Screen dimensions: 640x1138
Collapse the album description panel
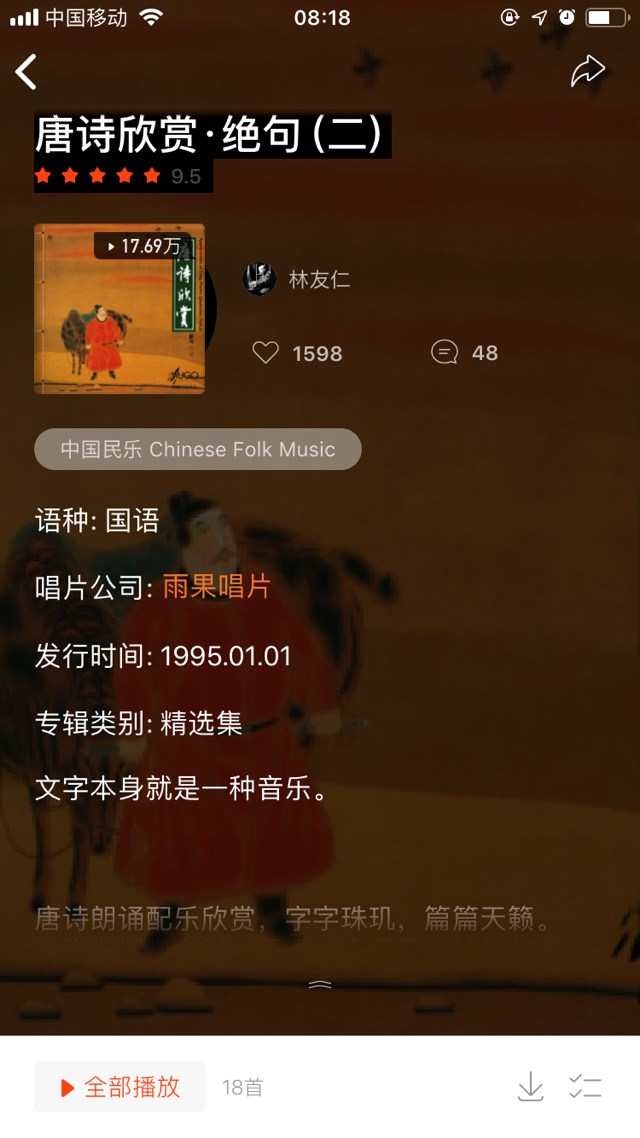tap(320, 984)
